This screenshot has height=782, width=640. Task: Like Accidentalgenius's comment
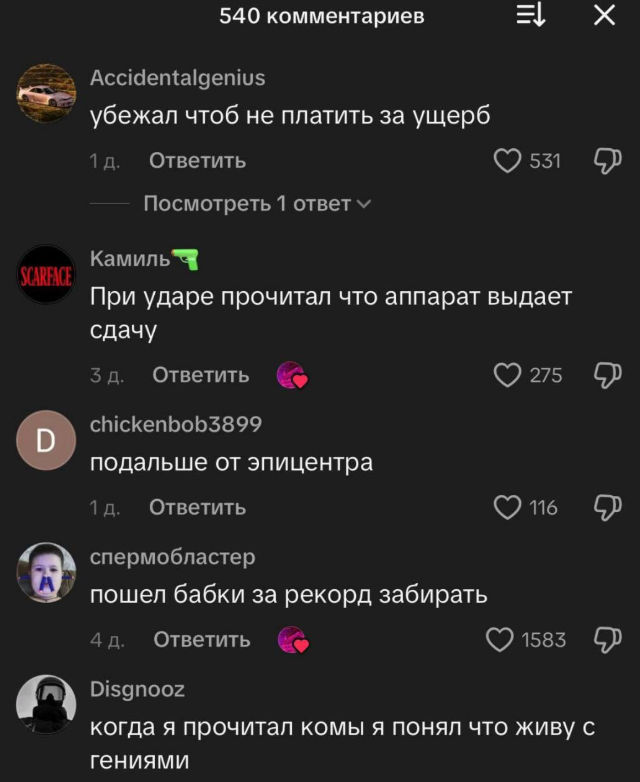(x=509, y=161)
